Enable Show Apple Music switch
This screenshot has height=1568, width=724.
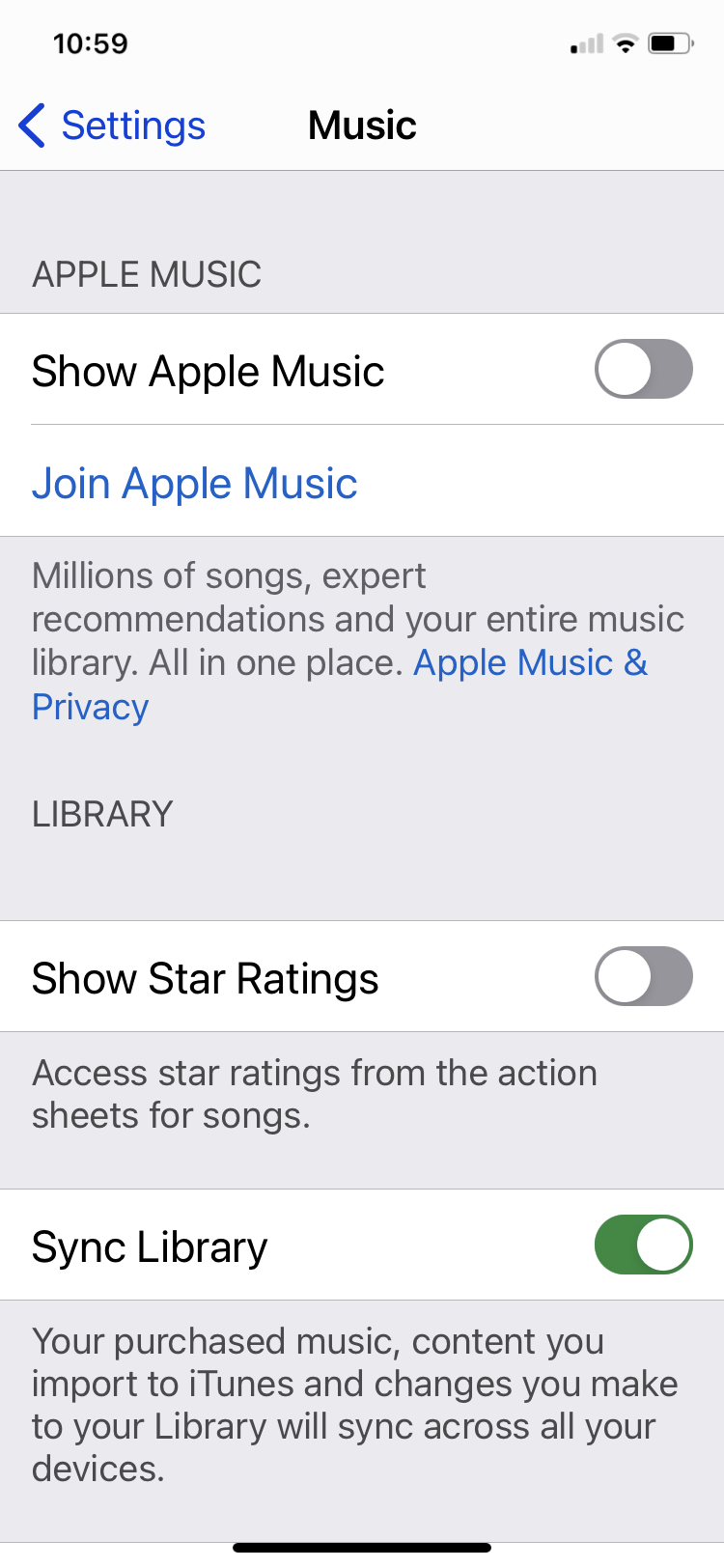point(643,369)
